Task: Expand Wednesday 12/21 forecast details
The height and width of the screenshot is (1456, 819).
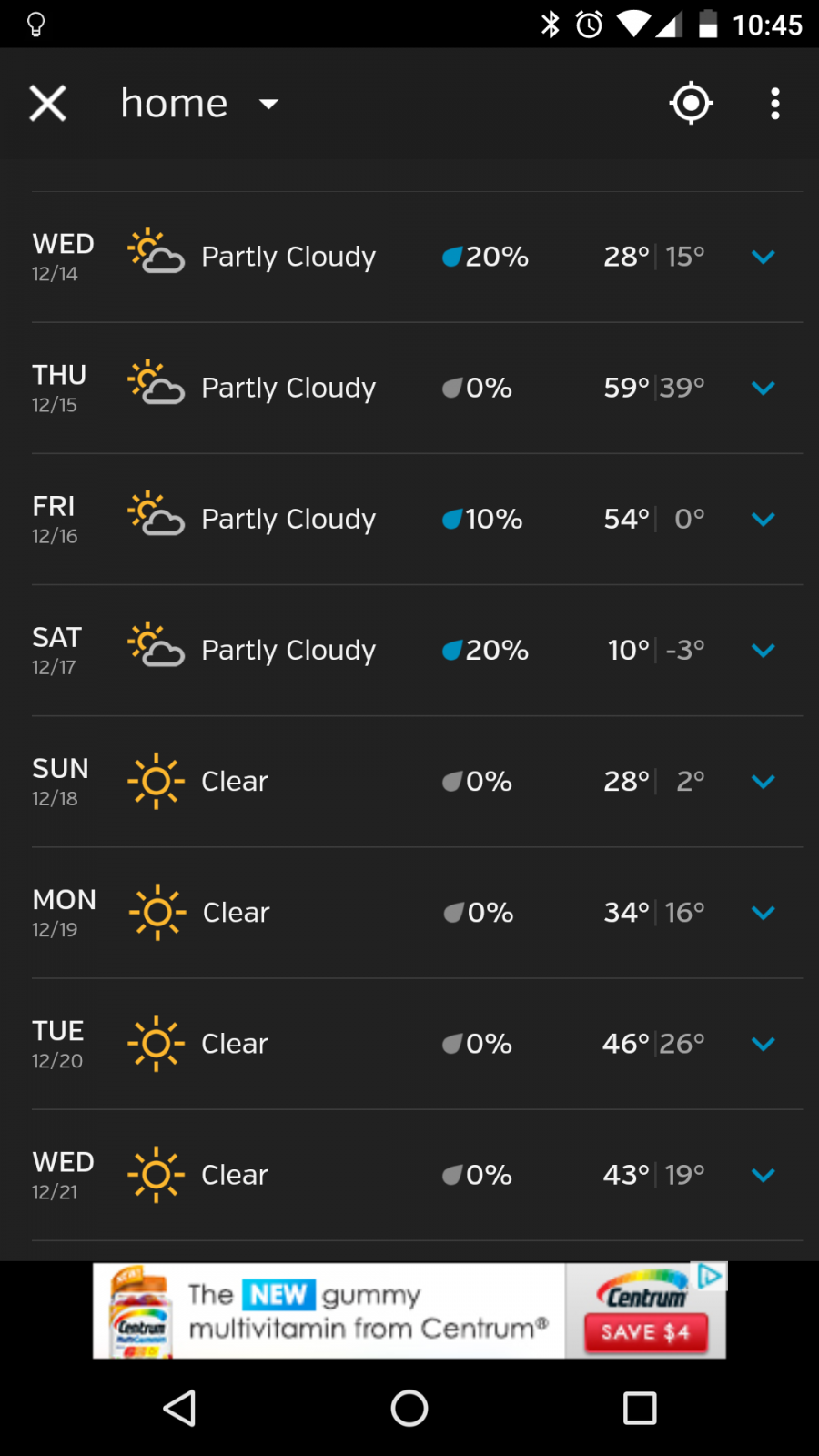Action: click(x=763, y=1175)
